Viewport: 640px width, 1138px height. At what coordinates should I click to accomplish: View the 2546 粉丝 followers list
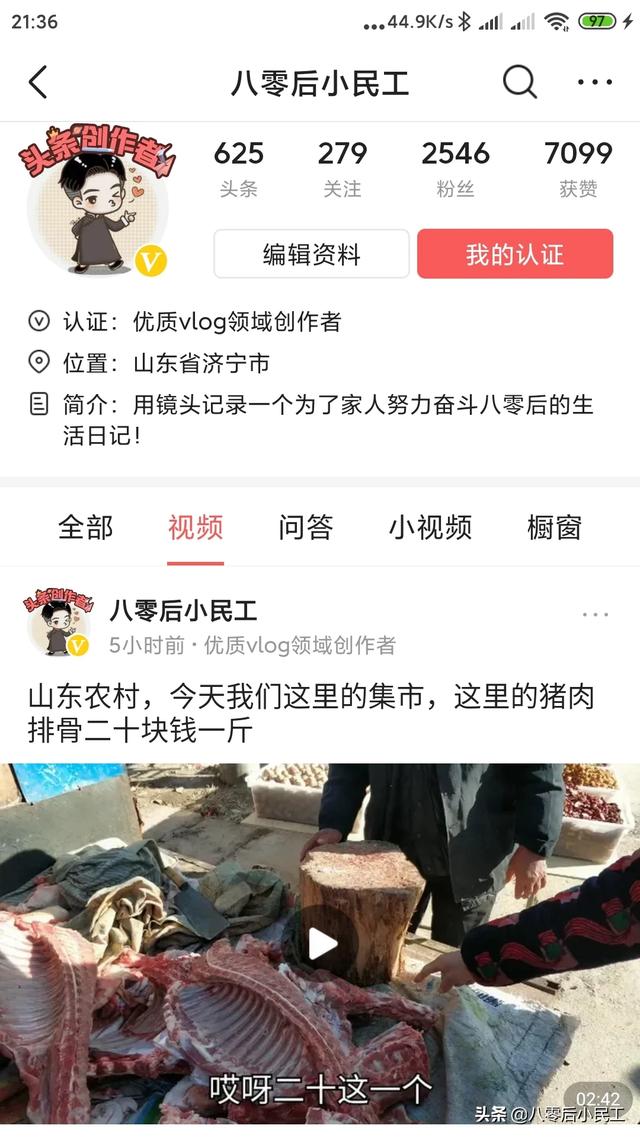click(455, 168)
